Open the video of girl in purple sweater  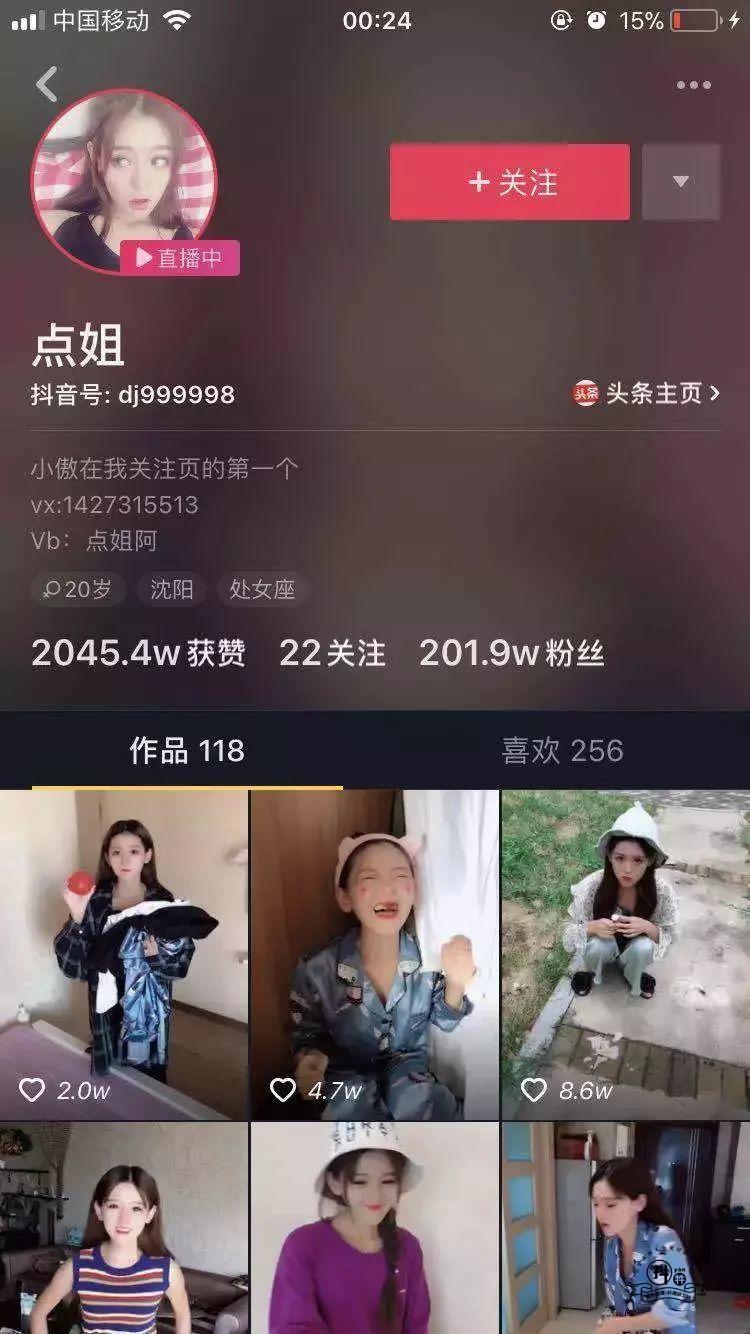[x=374, y=1228]
